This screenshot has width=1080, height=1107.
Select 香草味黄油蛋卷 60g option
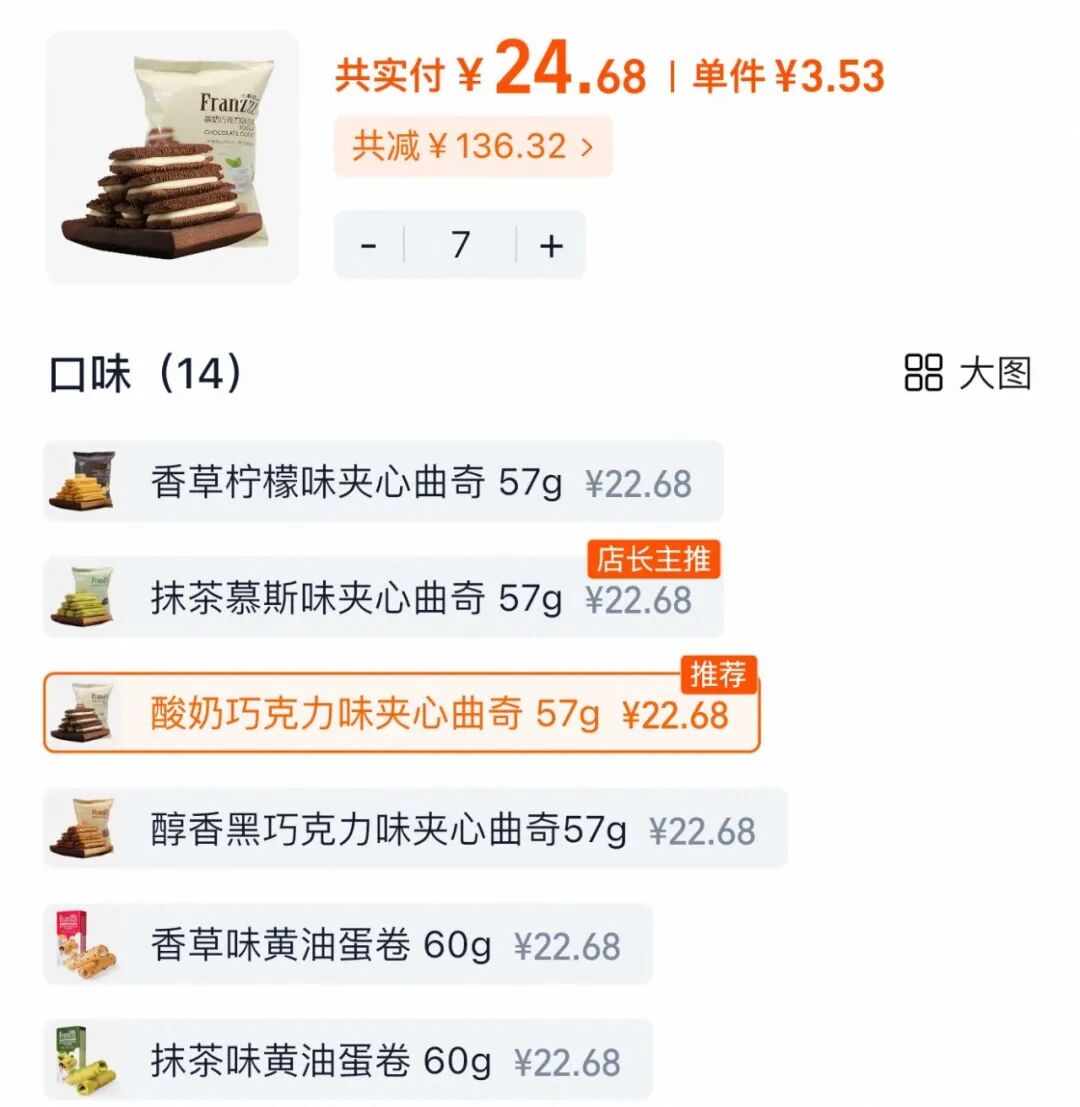(348, 945)
